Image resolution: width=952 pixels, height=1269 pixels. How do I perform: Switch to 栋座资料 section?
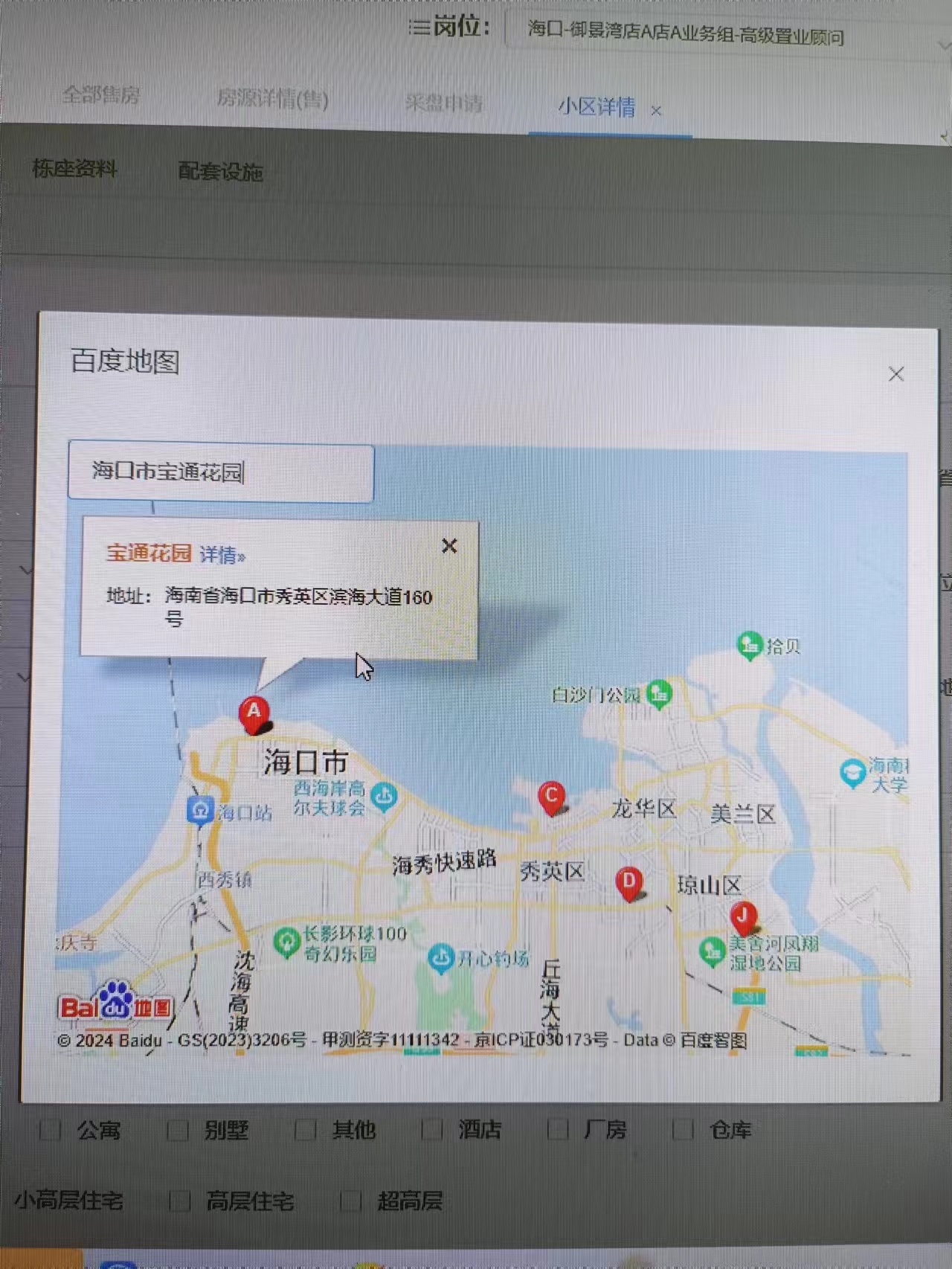point(74,169)
